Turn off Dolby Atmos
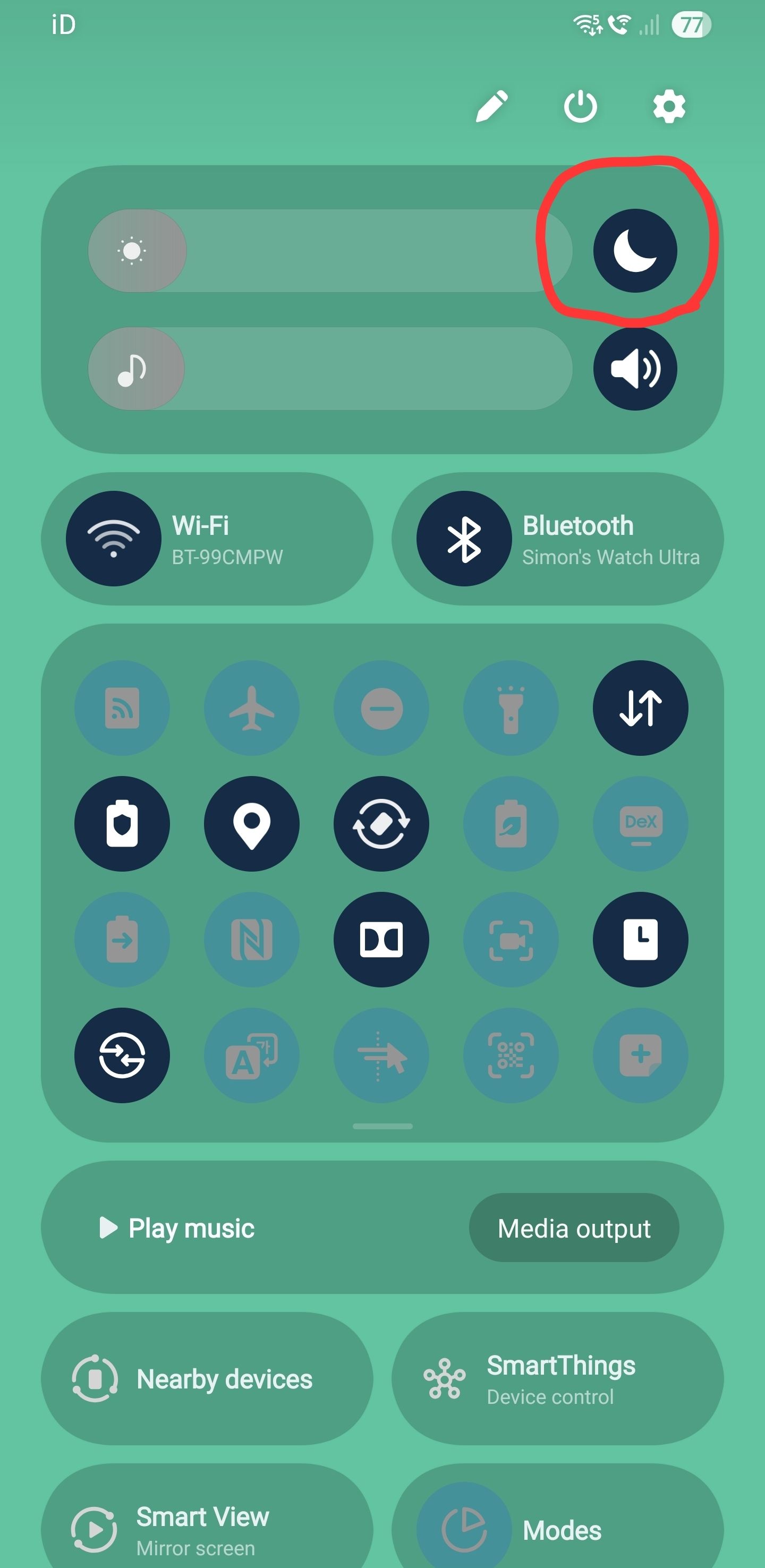The height and width of the screenshot is (1568, 765). [x=381, y=939]
